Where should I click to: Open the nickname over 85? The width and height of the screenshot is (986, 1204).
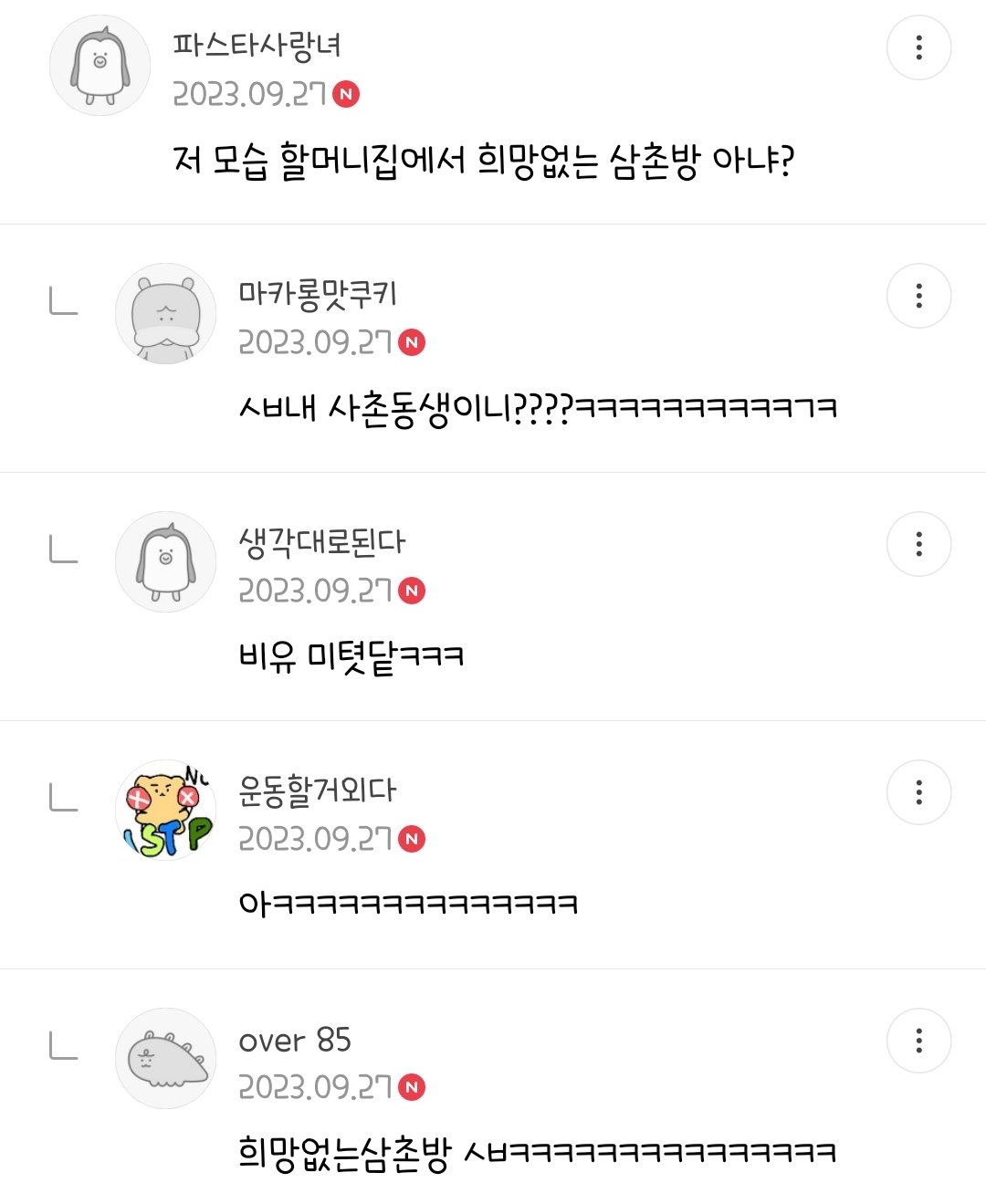[x=294, y=1040]
